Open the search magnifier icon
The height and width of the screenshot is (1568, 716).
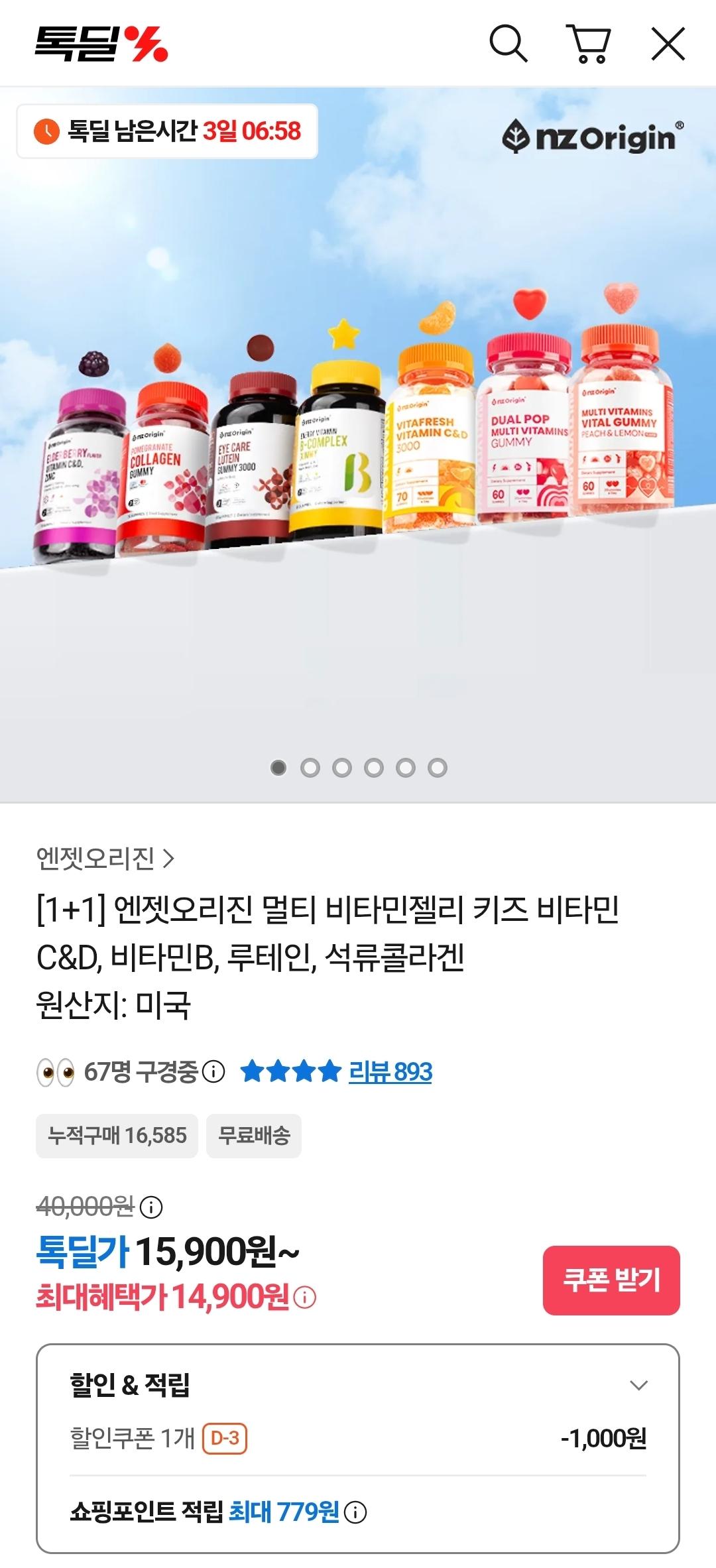click(x=508, y=44)
